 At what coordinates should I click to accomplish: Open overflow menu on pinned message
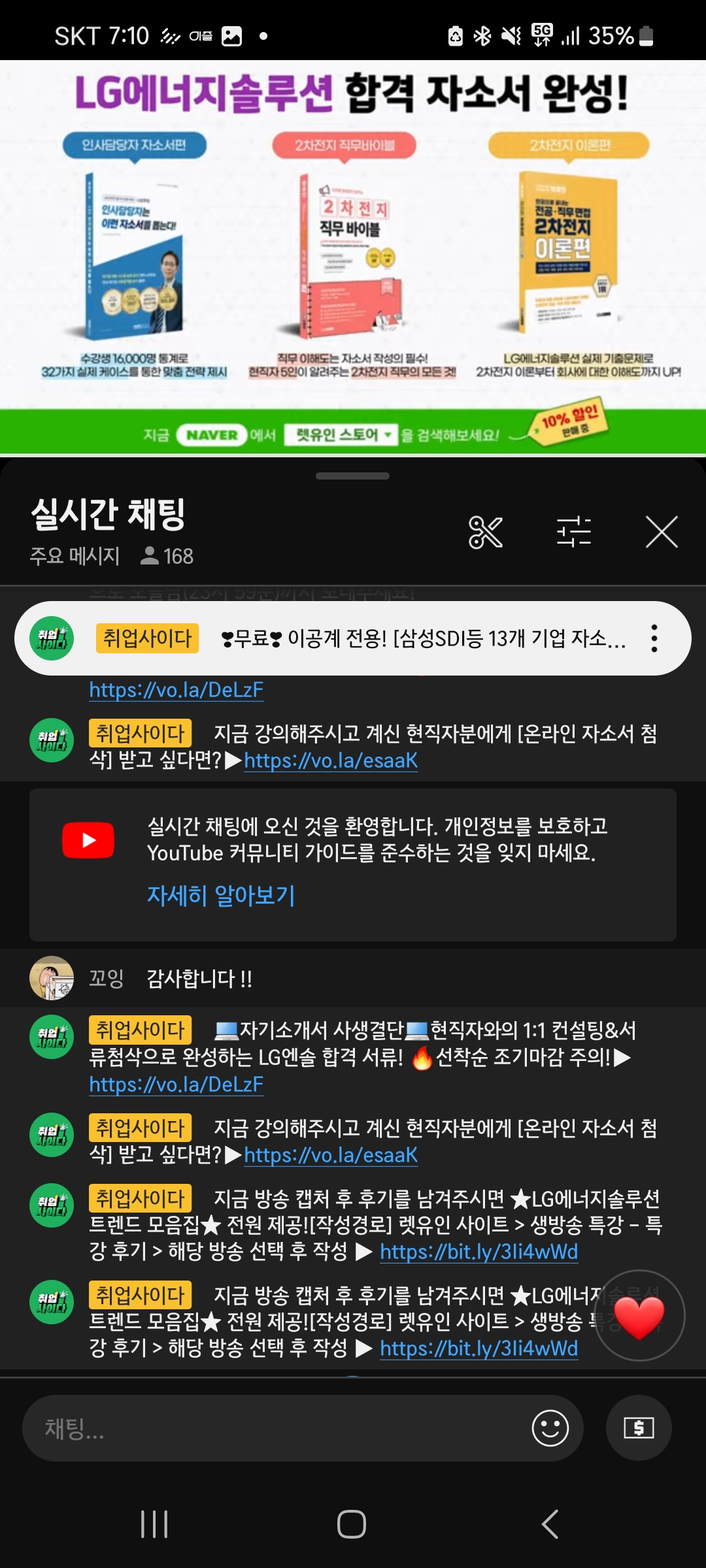pos(654,638)
